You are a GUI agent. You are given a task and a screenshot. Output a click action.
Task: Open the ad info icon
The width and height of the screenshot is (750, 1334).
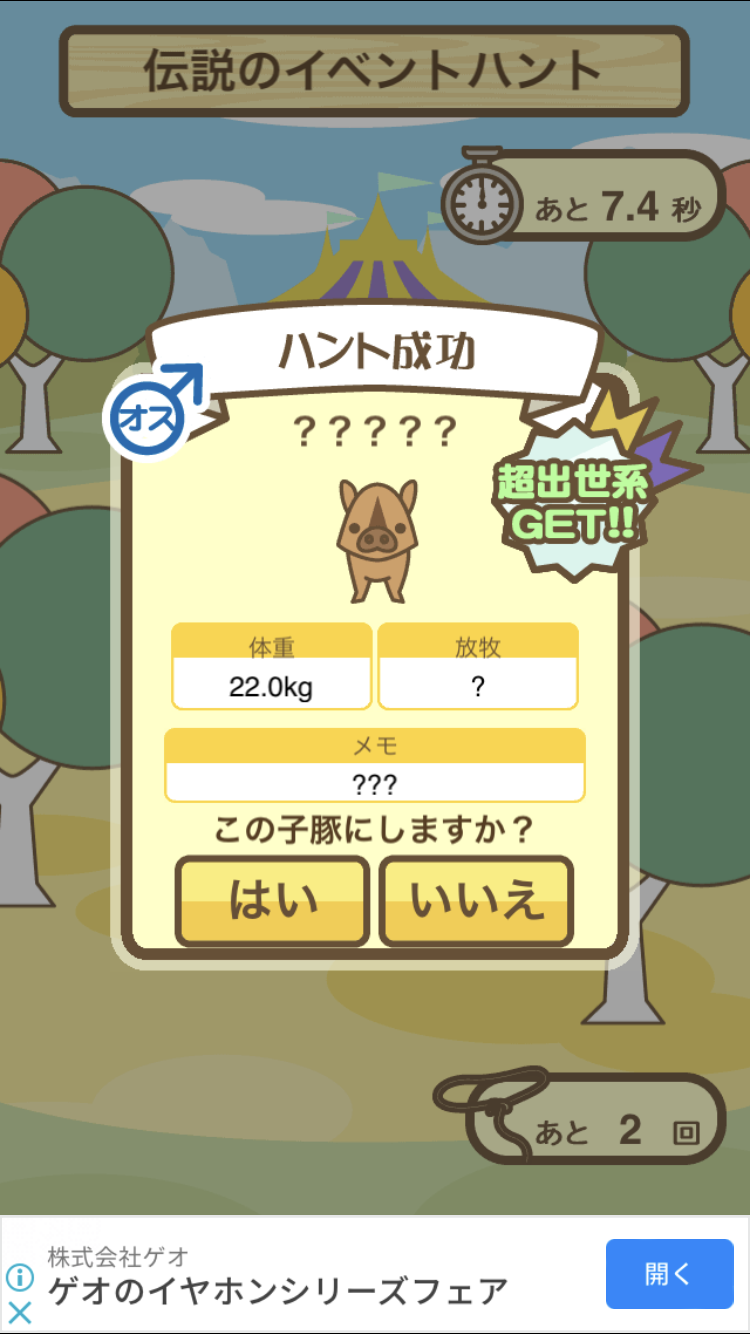(20, 1277)
